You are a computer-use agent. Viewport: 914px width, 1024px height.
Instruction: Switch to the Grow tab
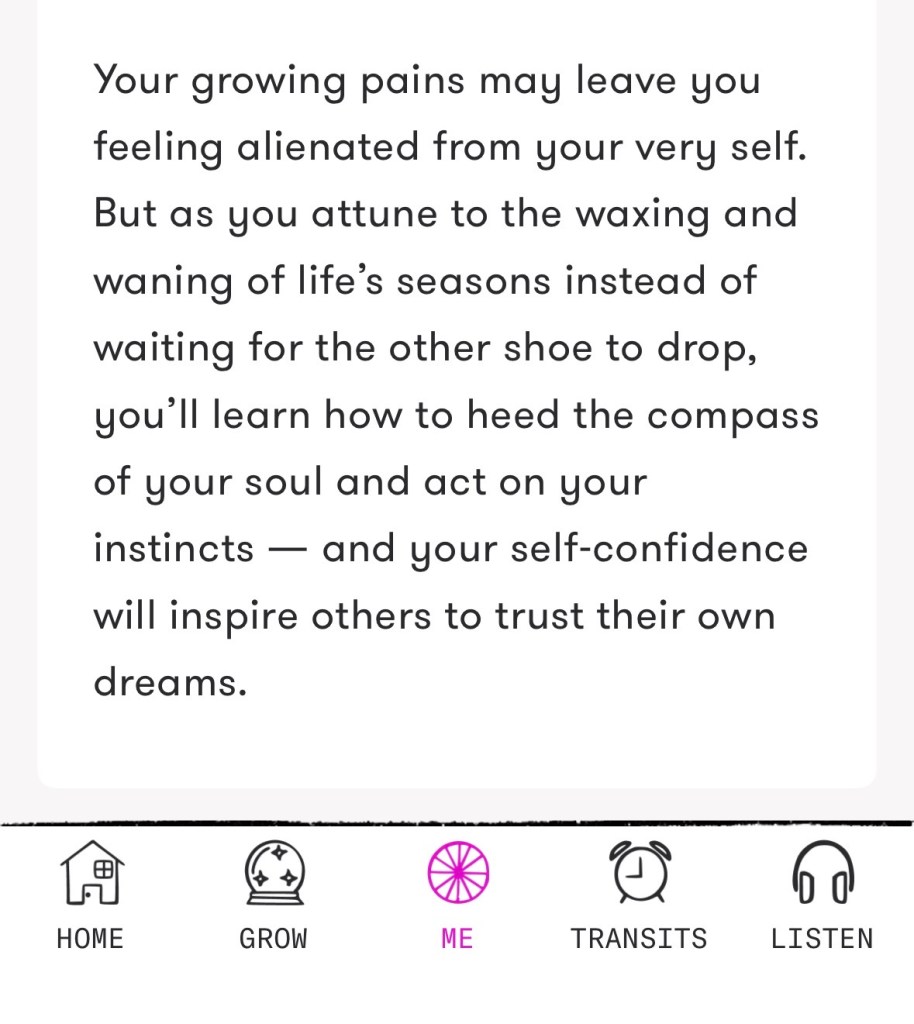[273, 893]
